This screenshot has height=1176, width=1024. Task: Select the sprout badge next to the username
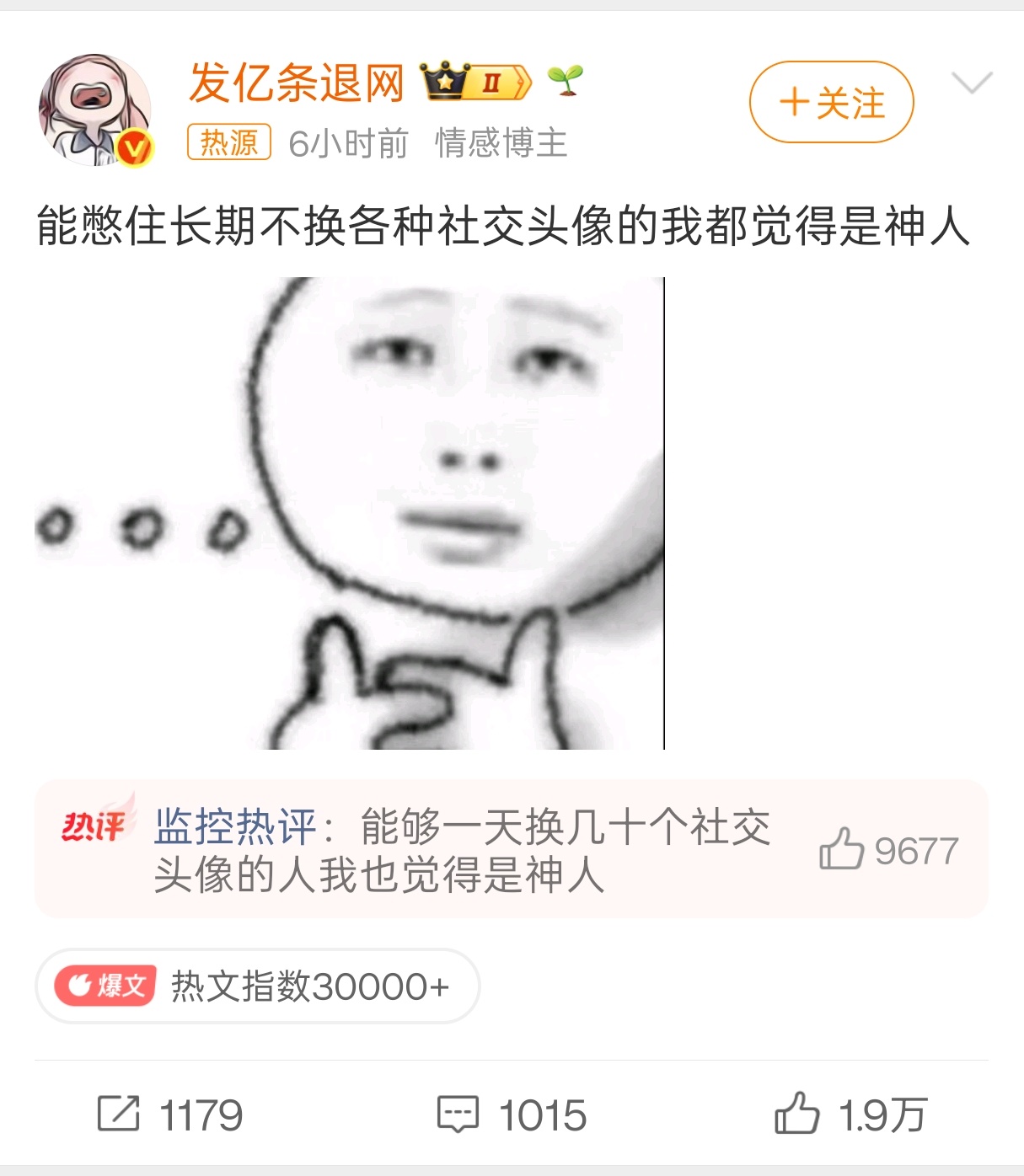tap(566, 80)
